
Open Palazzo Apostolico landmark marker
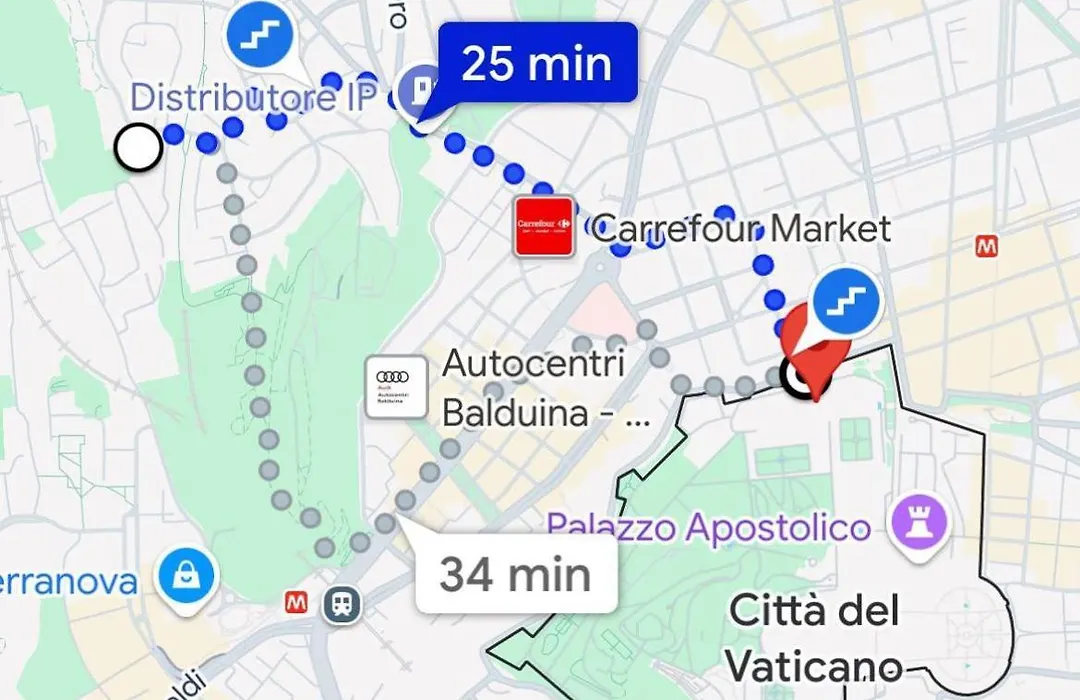pos(920,523)
